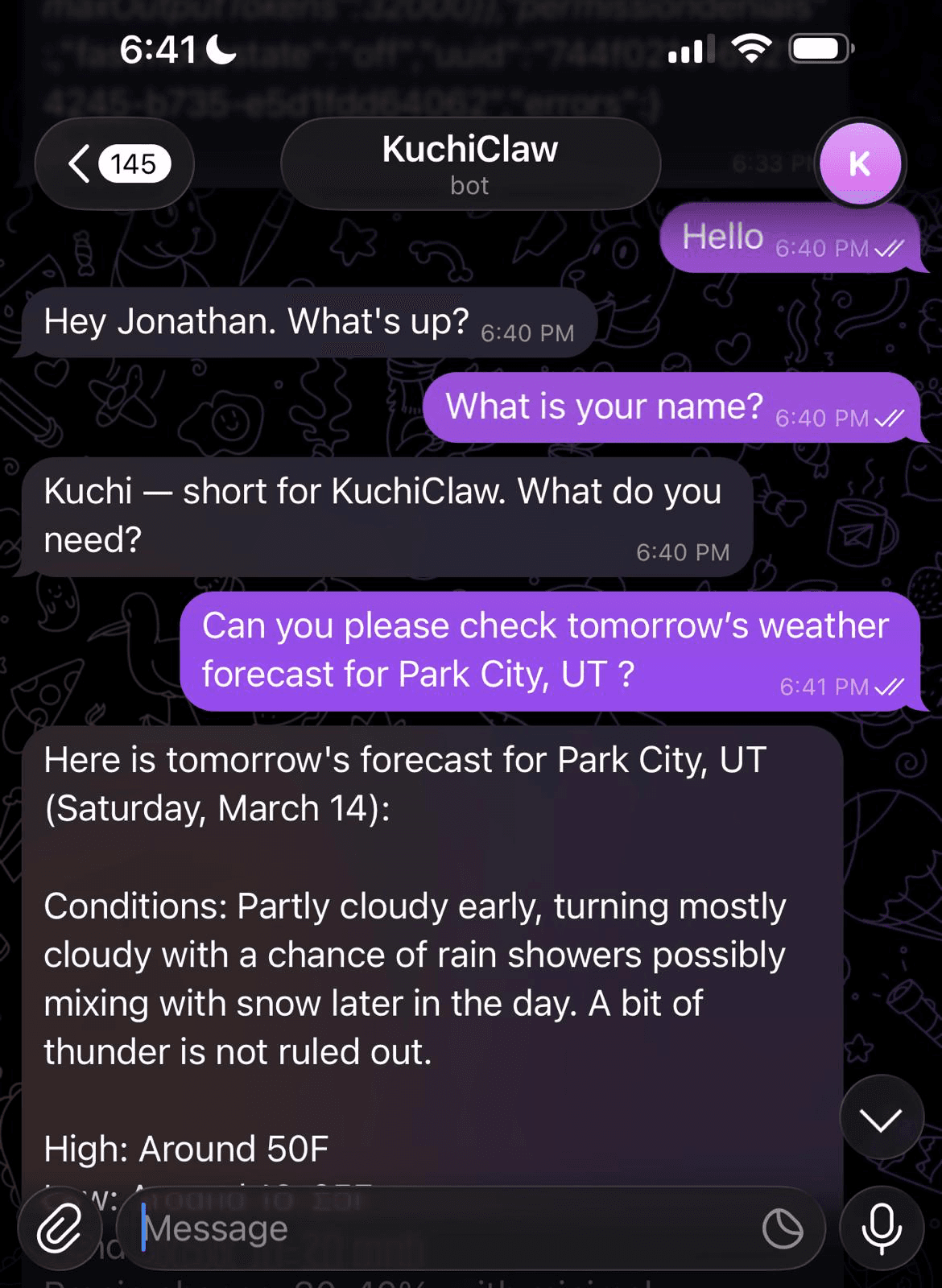This screenshot has height=1288, width=942.
Task: Tap the back arrow to return to chats
Action: (x=78, y=163)
